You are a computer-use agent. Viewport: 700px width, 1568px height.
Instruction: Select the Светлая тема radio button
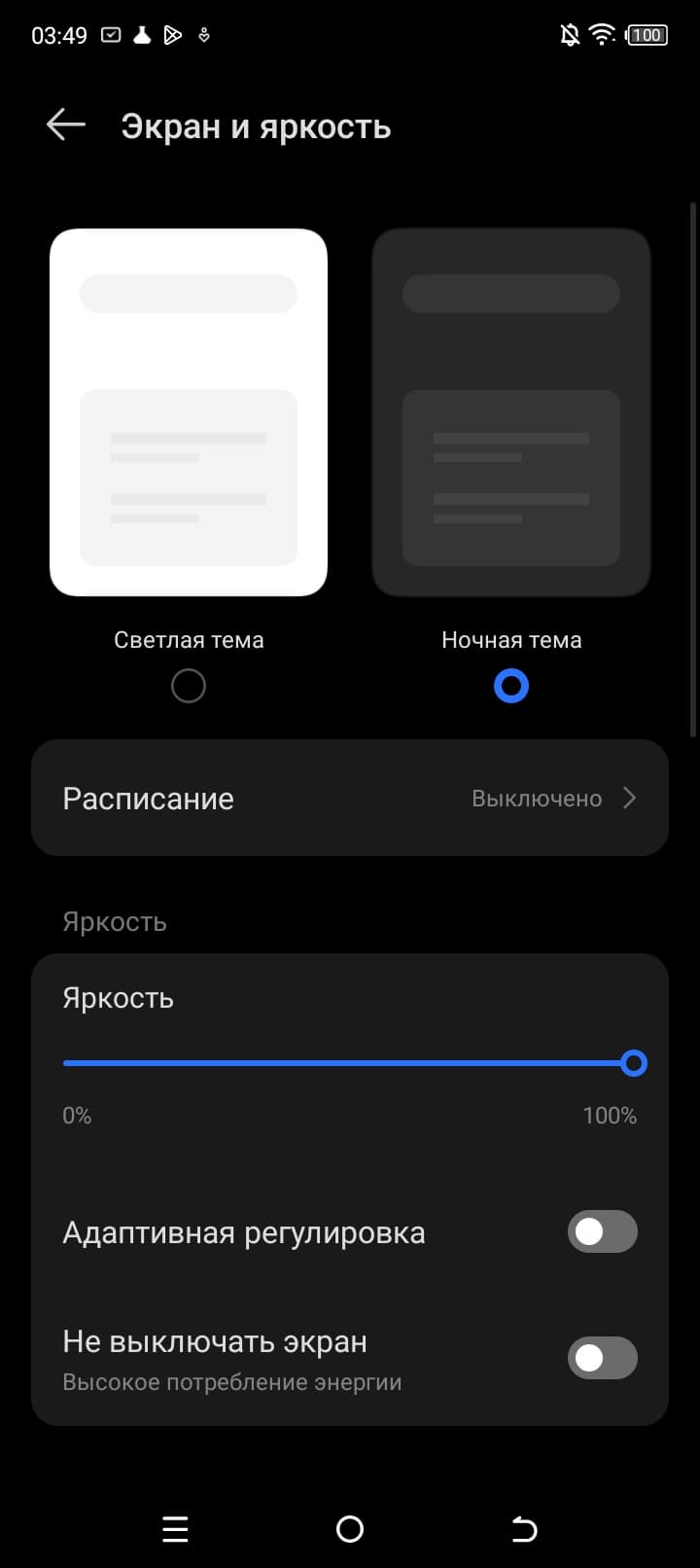189,686
